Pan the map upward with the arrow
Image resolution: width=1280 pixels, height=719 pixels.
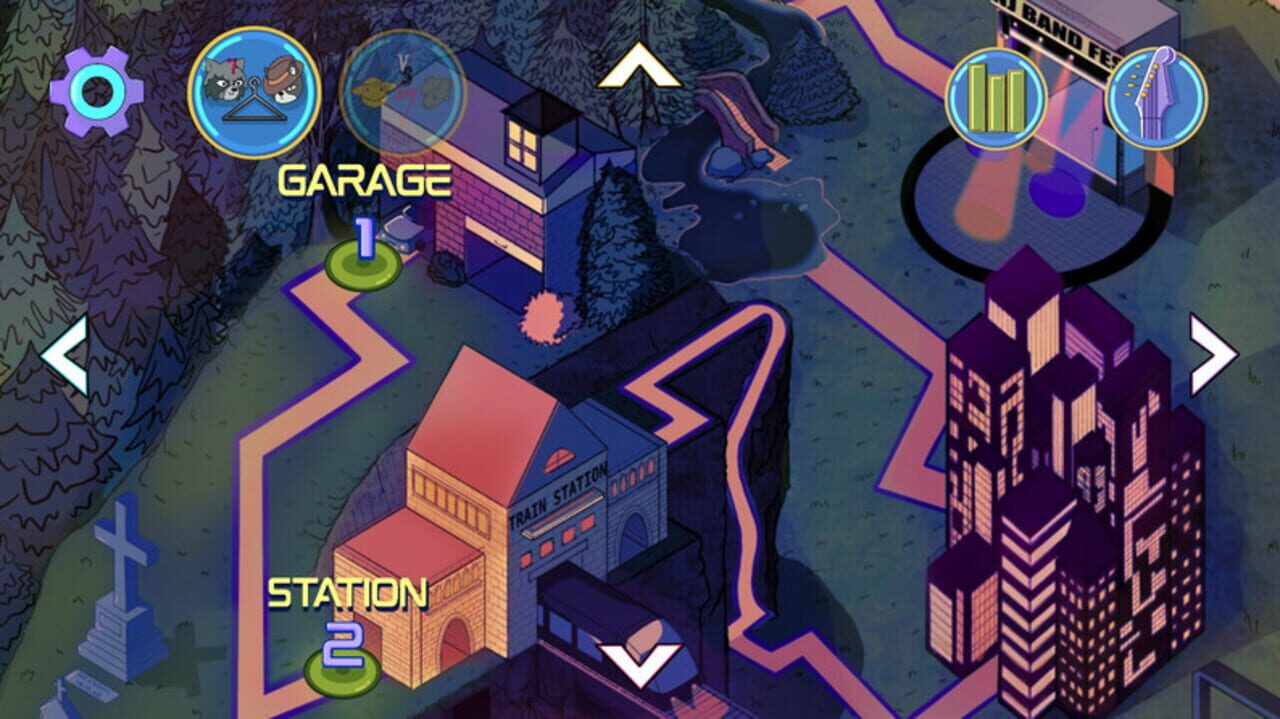point(640,70)
